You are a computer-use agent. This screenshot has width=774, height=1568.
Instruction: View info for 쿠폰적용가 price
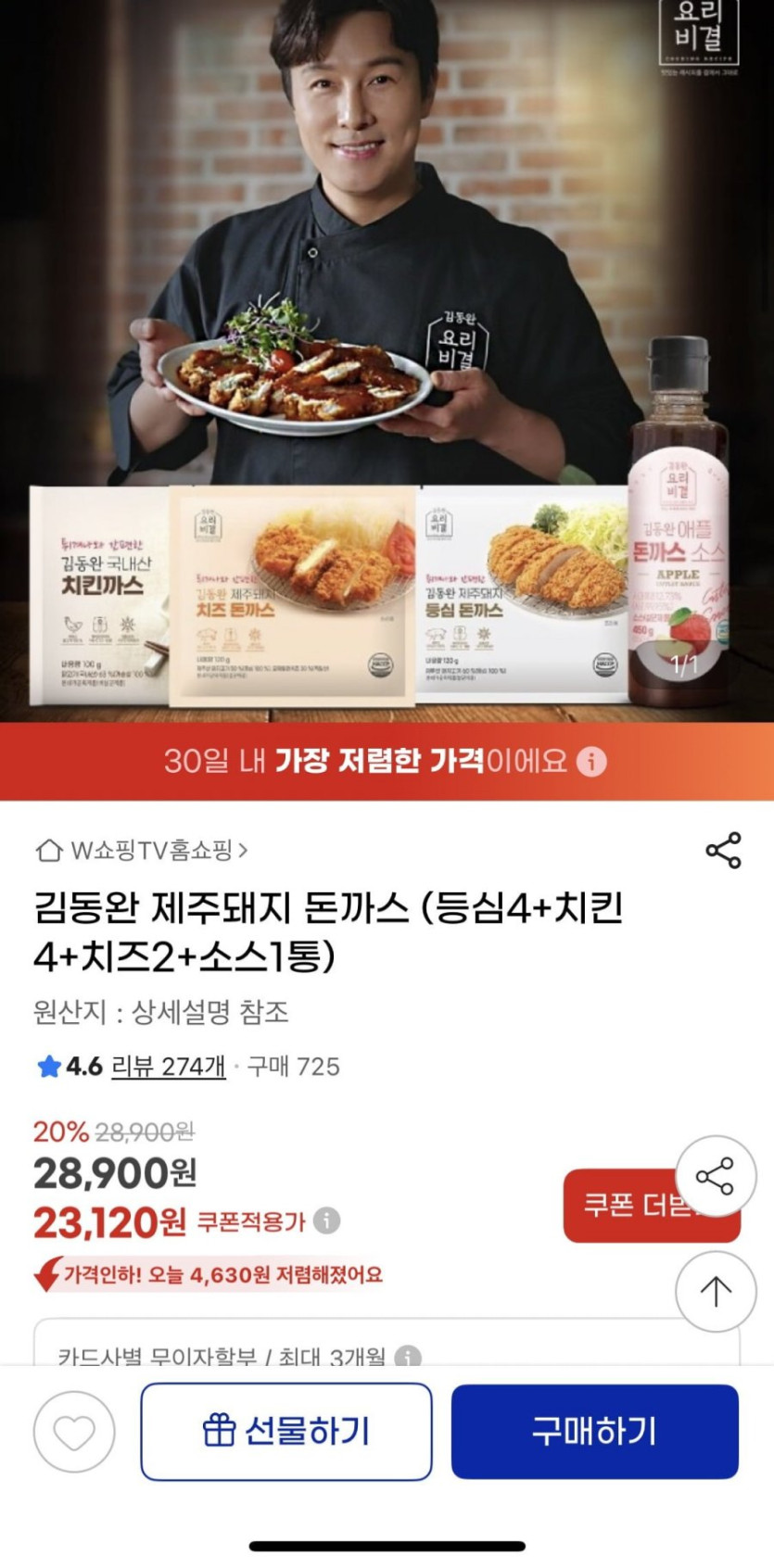click(326, 1220)
